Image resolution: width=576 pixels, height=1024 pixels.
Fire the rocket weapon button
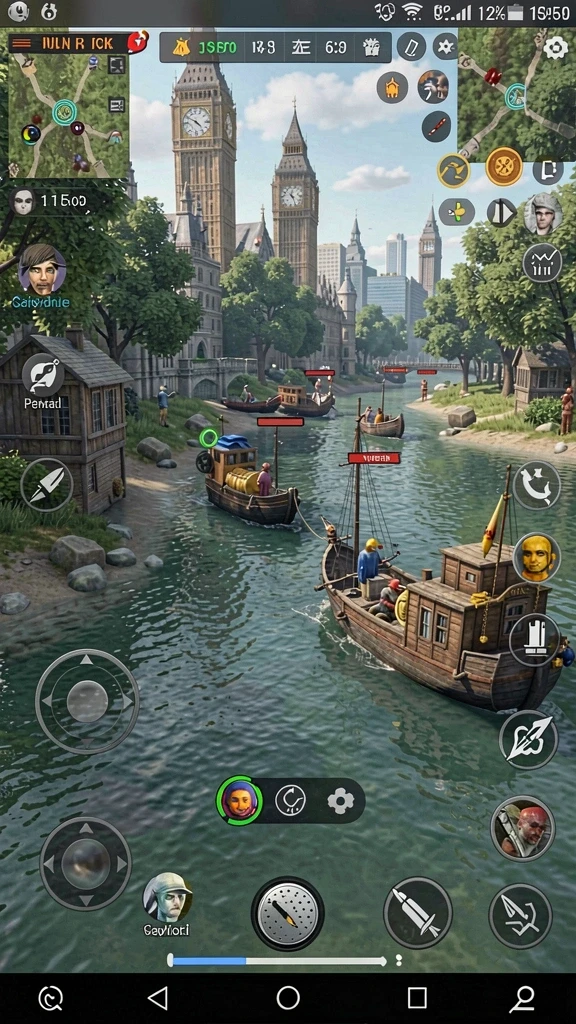pos(418,912)
